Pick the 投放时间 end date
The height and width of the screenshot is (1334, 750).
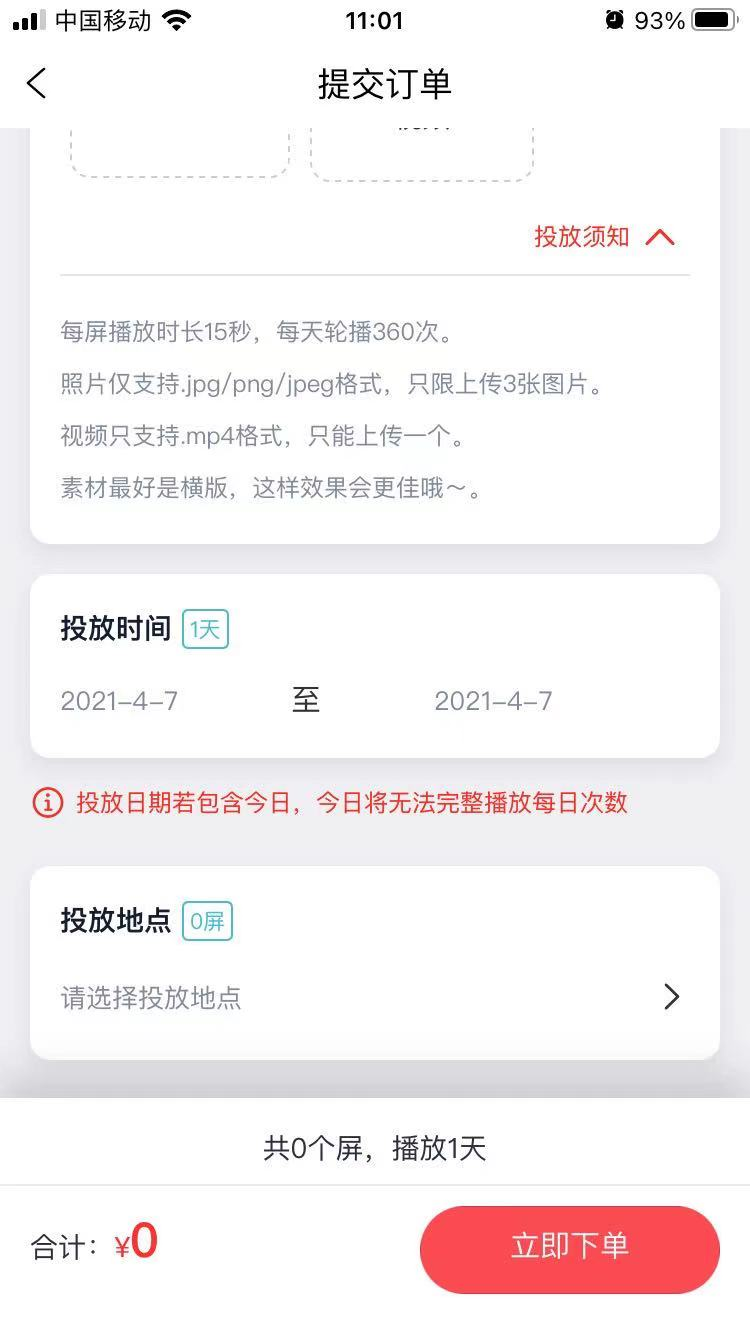(x=493, y=701)
